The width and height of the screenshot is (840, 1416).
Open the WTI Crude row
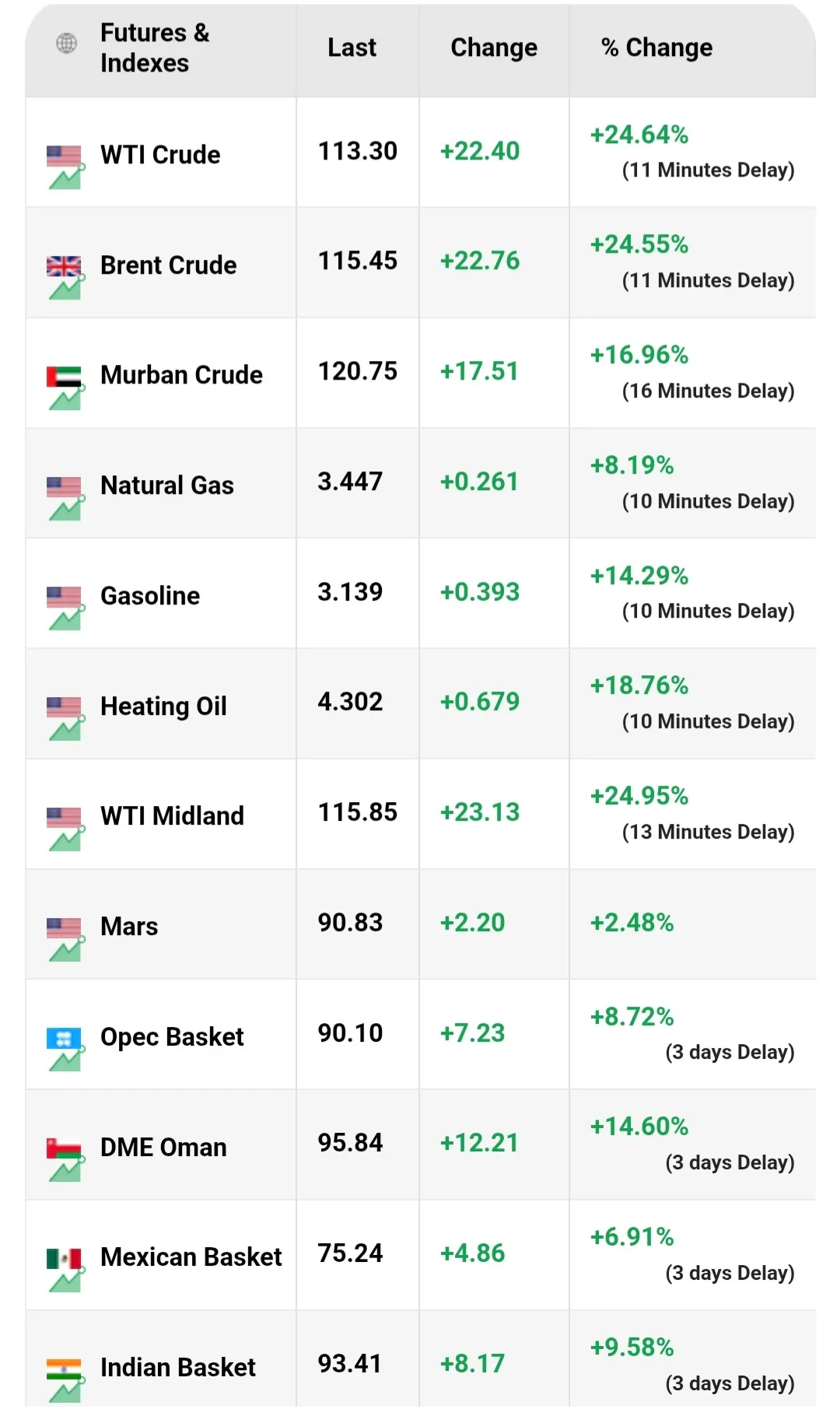[x=160, y=155]
